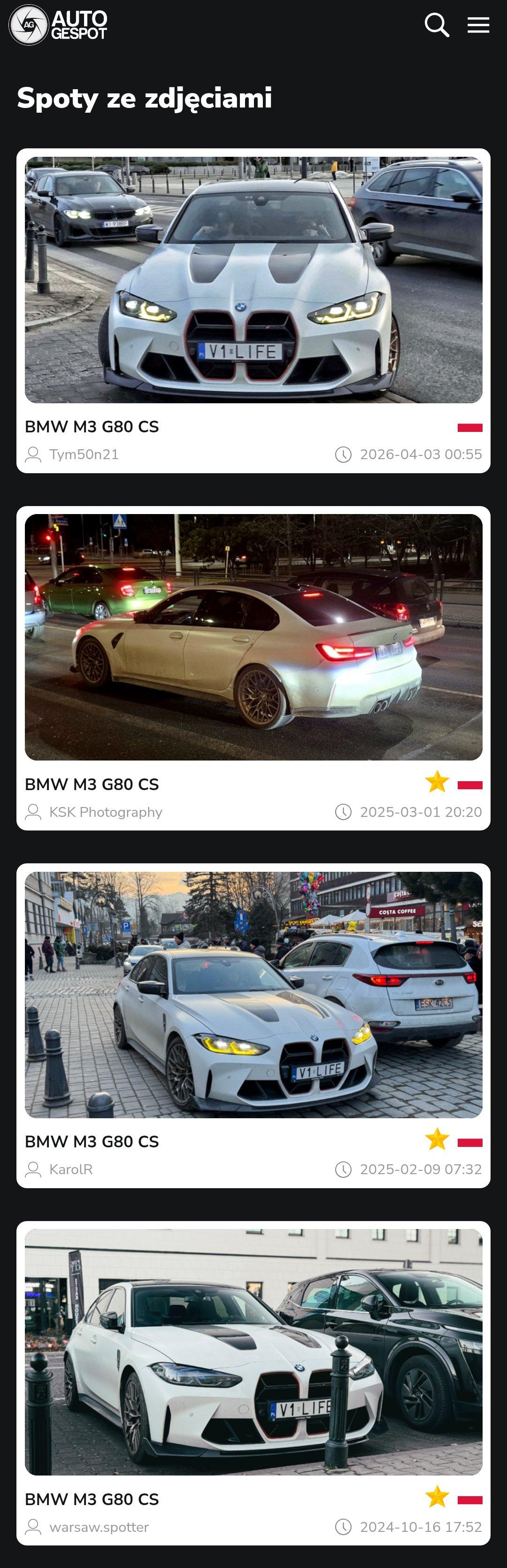This screenshot has height=1568, width=507.
Task: Open KarolR's BMW M3 G80 CS spot
Action: coord(253,994)
